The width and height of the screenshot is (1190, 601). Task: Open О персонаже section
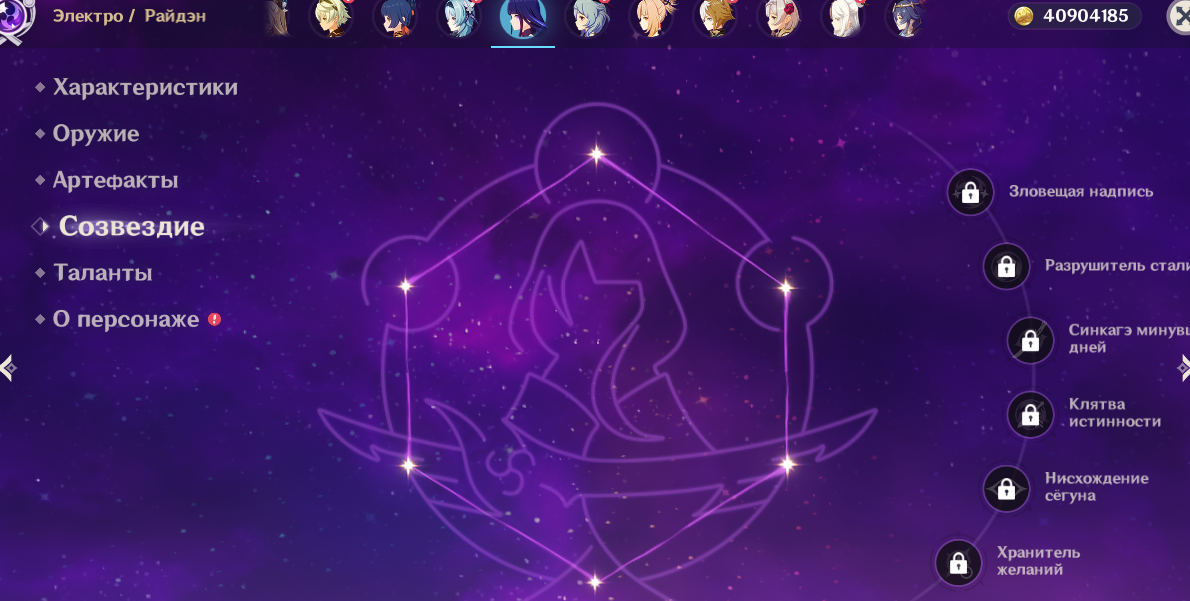pos(126,320)
